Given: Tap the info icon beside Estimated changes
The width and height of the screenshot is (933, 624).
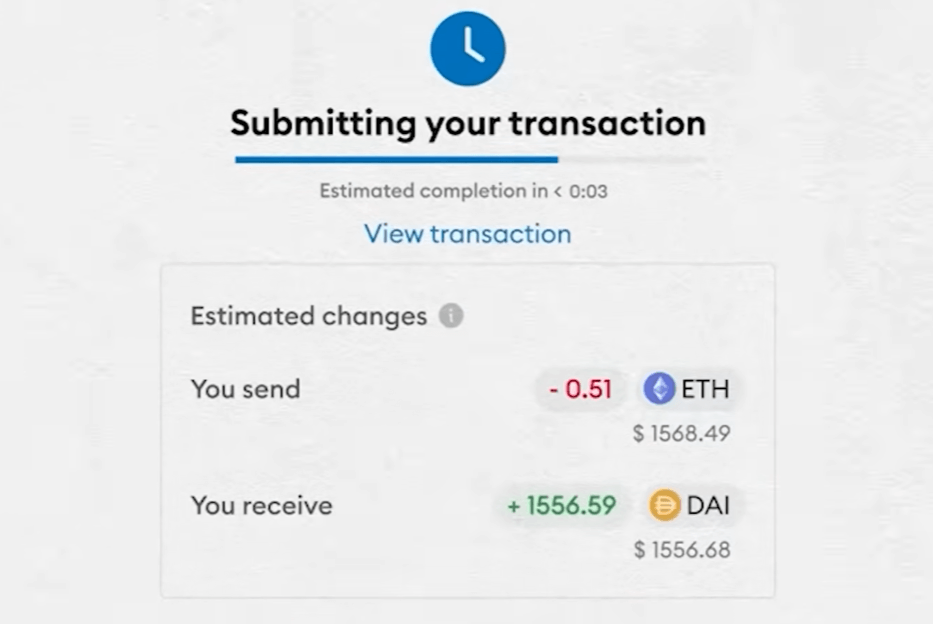Looking at the screenshot, I should click(x=451, y=317).
